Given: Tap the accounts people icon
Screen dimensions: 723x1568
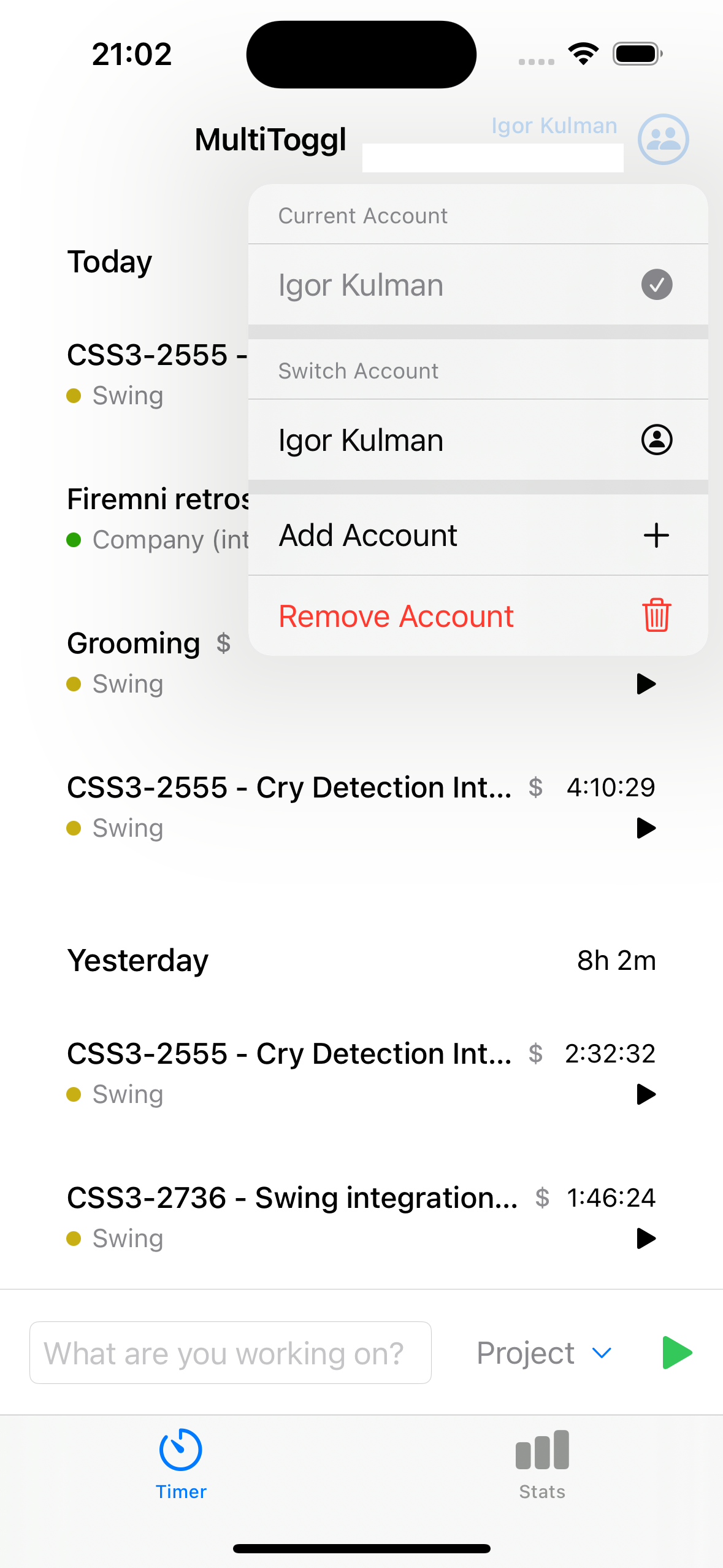Looking at the screenshot, I should [663, 139].
